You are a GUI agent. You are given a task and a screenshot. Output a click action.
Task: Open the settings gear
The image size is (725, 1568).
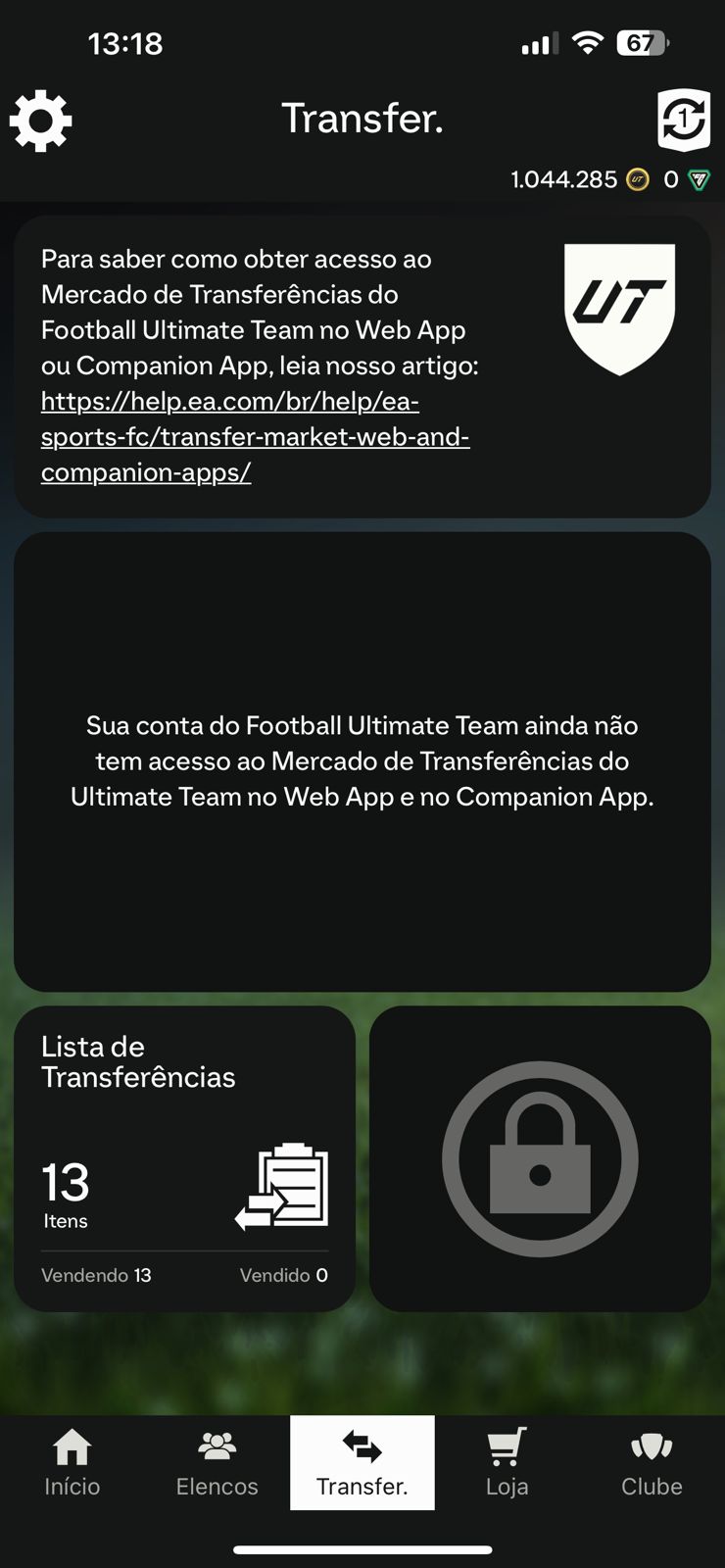tap(41, 121)
